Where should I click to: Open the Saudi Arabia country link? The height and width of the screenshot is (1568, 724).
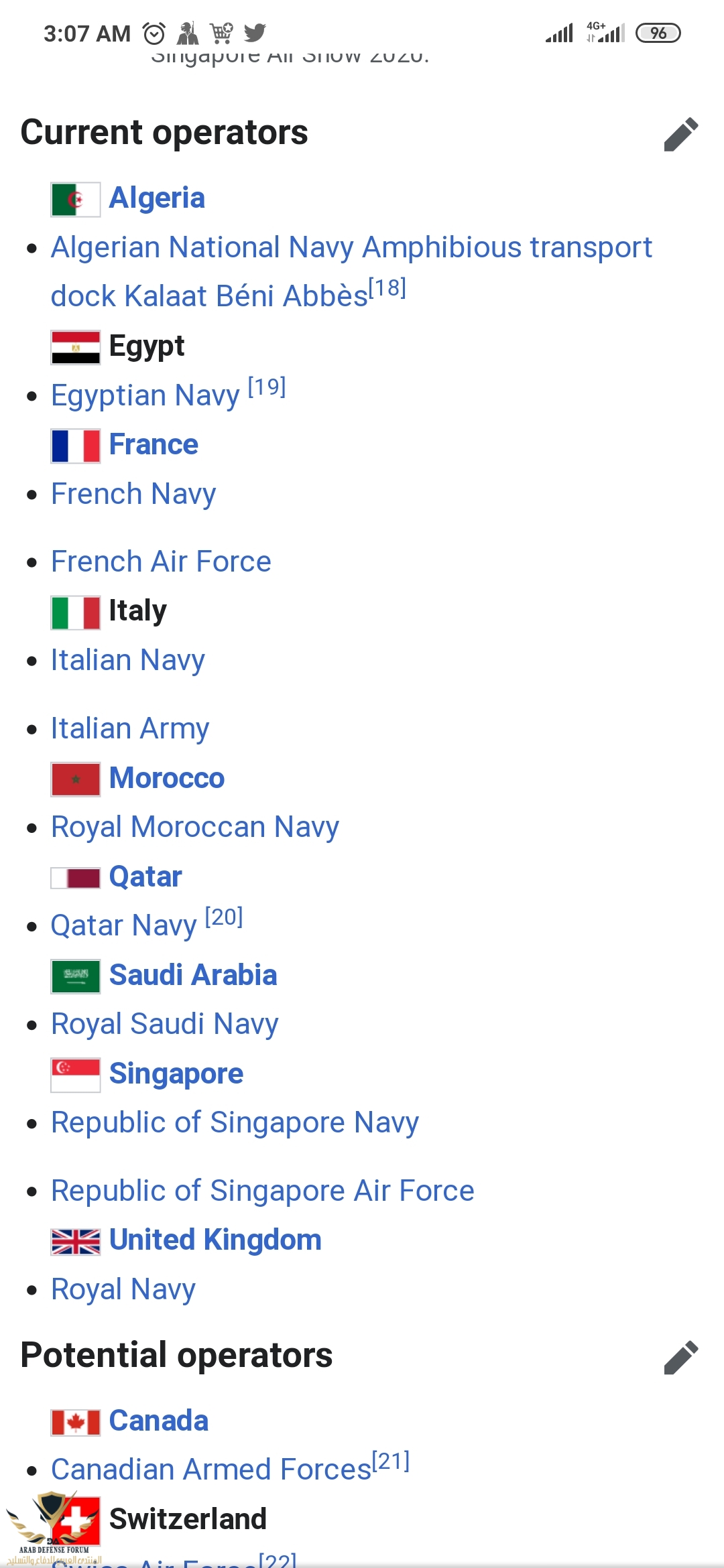[192, 975]
